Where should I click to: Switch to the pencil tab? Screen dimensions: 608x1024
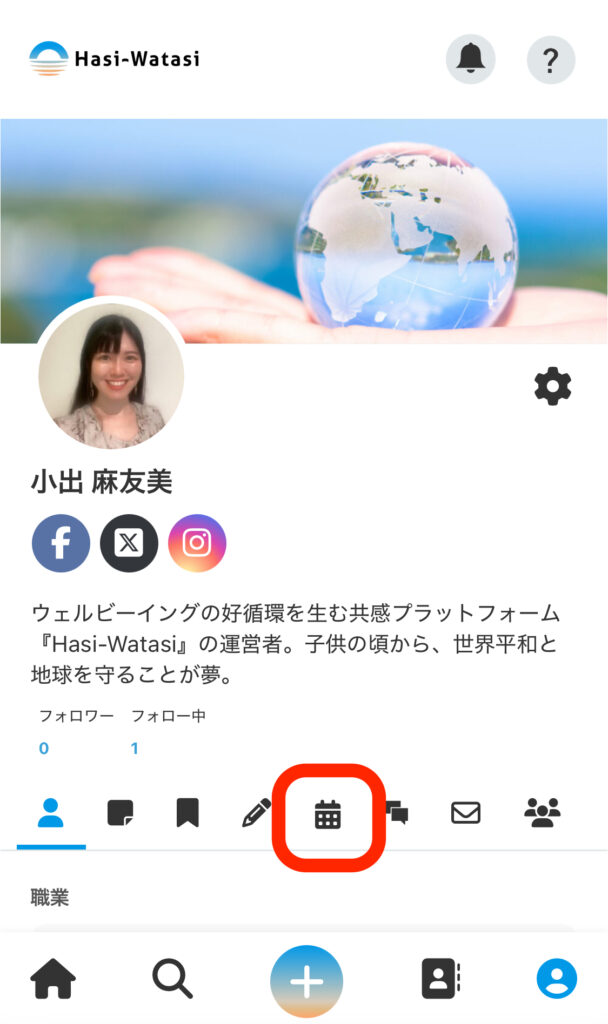point(257,813)
